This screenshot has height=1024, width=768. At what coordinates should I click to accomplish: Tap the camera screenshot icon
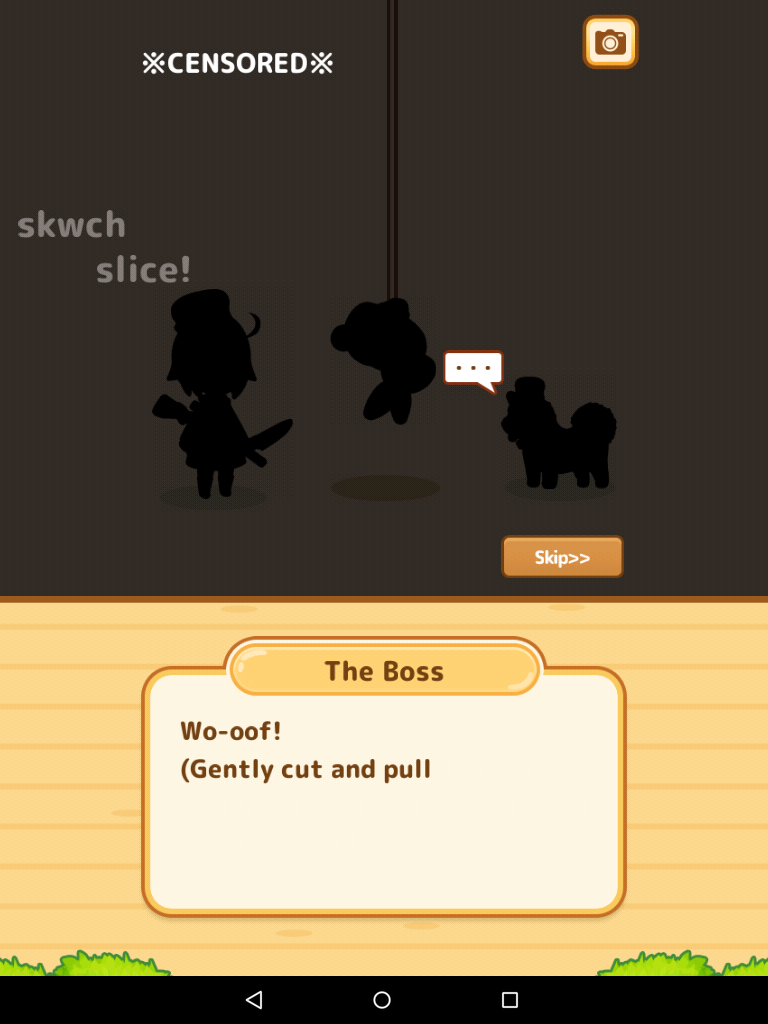(x=610, y=42)
